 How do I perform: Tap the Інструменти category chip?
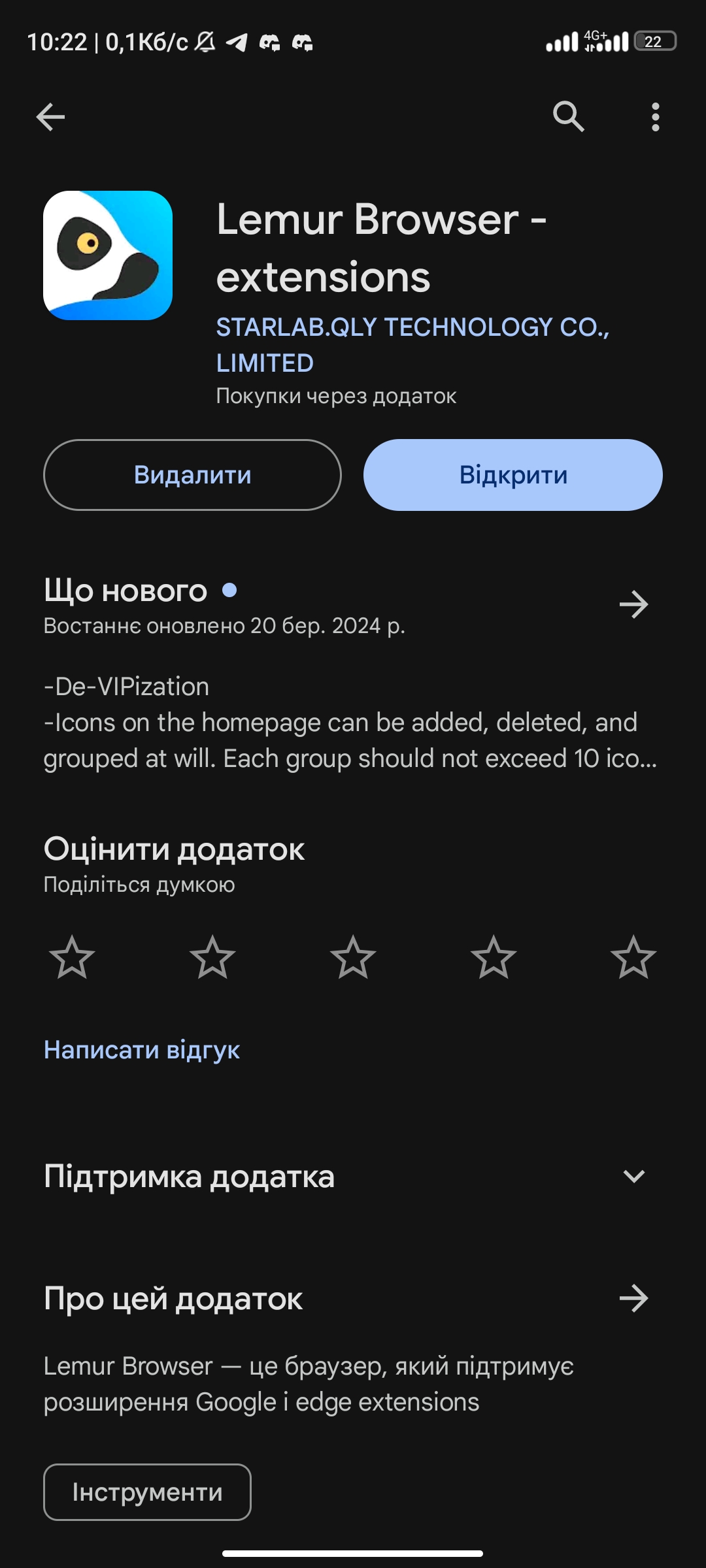click(x=147, y=1492)
